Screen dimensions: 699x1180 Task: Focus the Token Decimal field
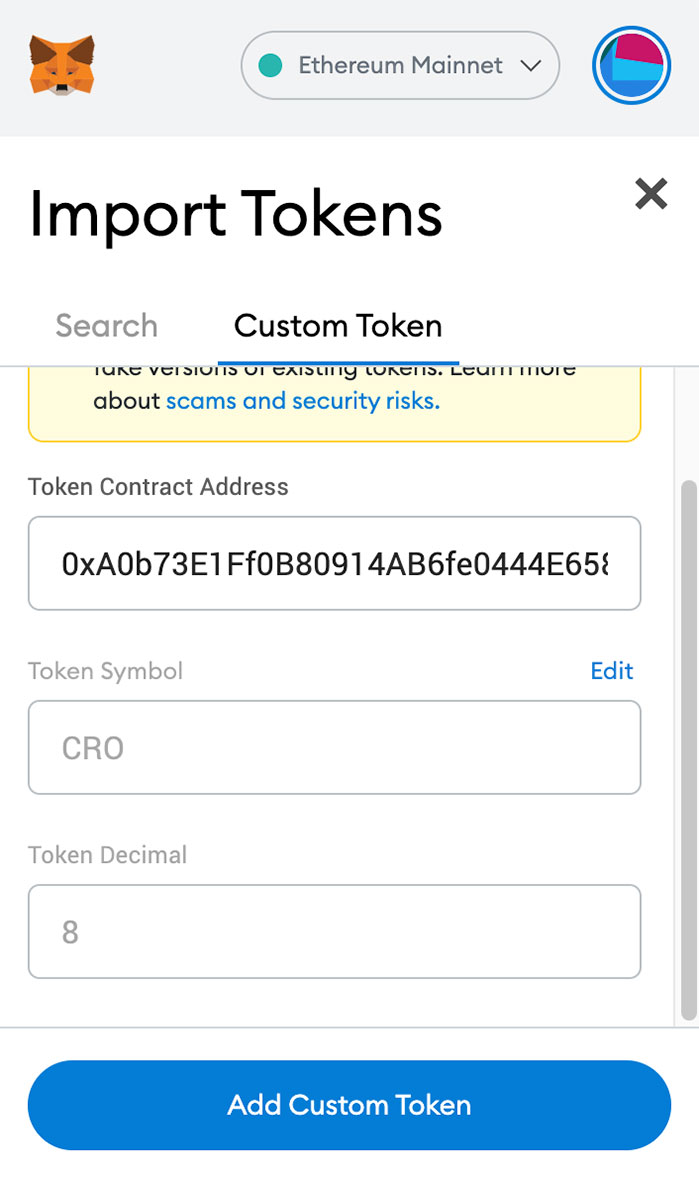point(334,932)
